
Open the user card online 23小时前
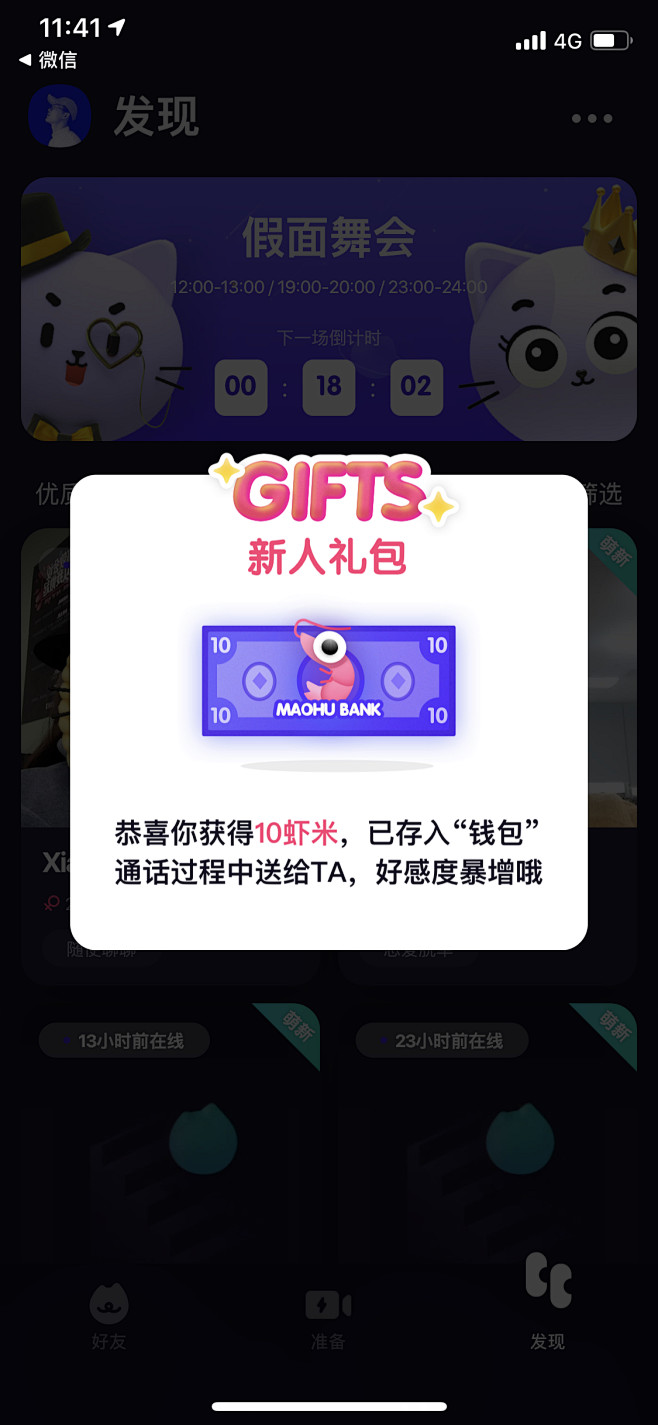click(487, 1140)
